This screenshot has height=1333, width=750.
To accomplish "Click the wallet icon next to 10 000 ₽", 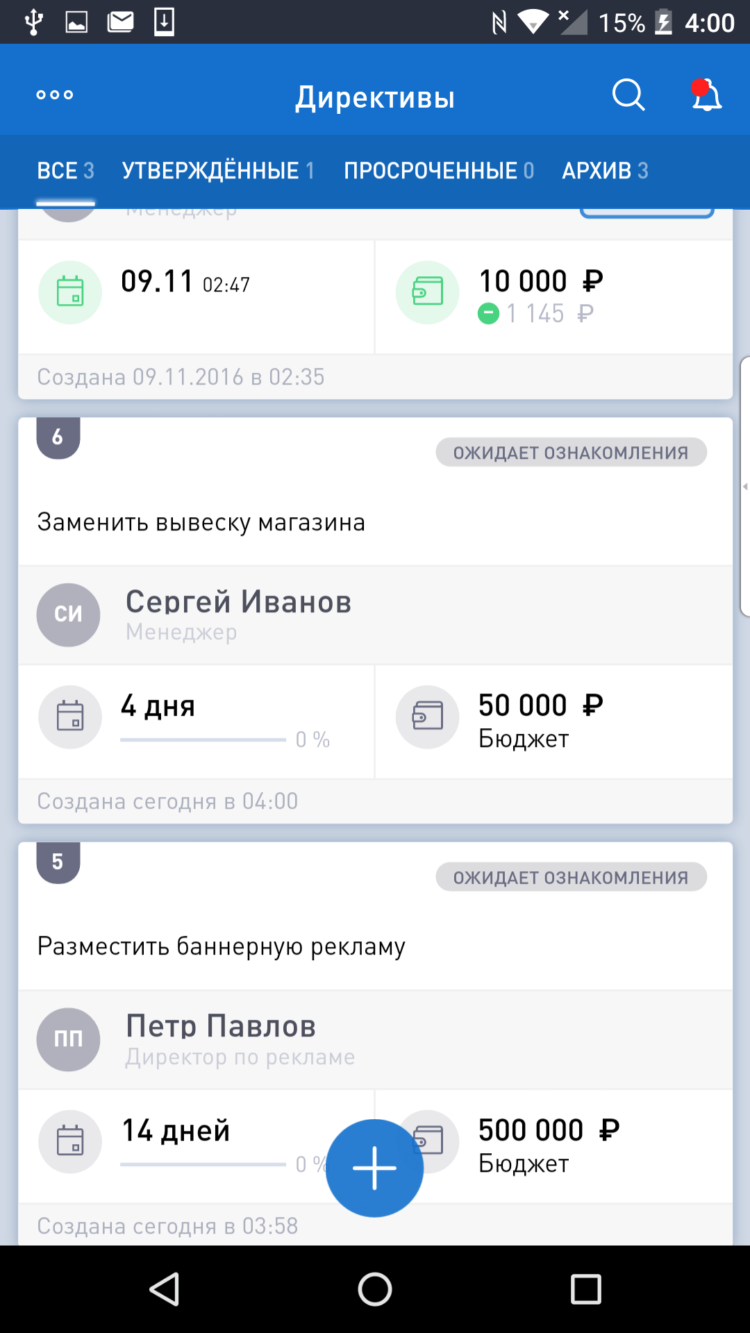I will 427,293.
